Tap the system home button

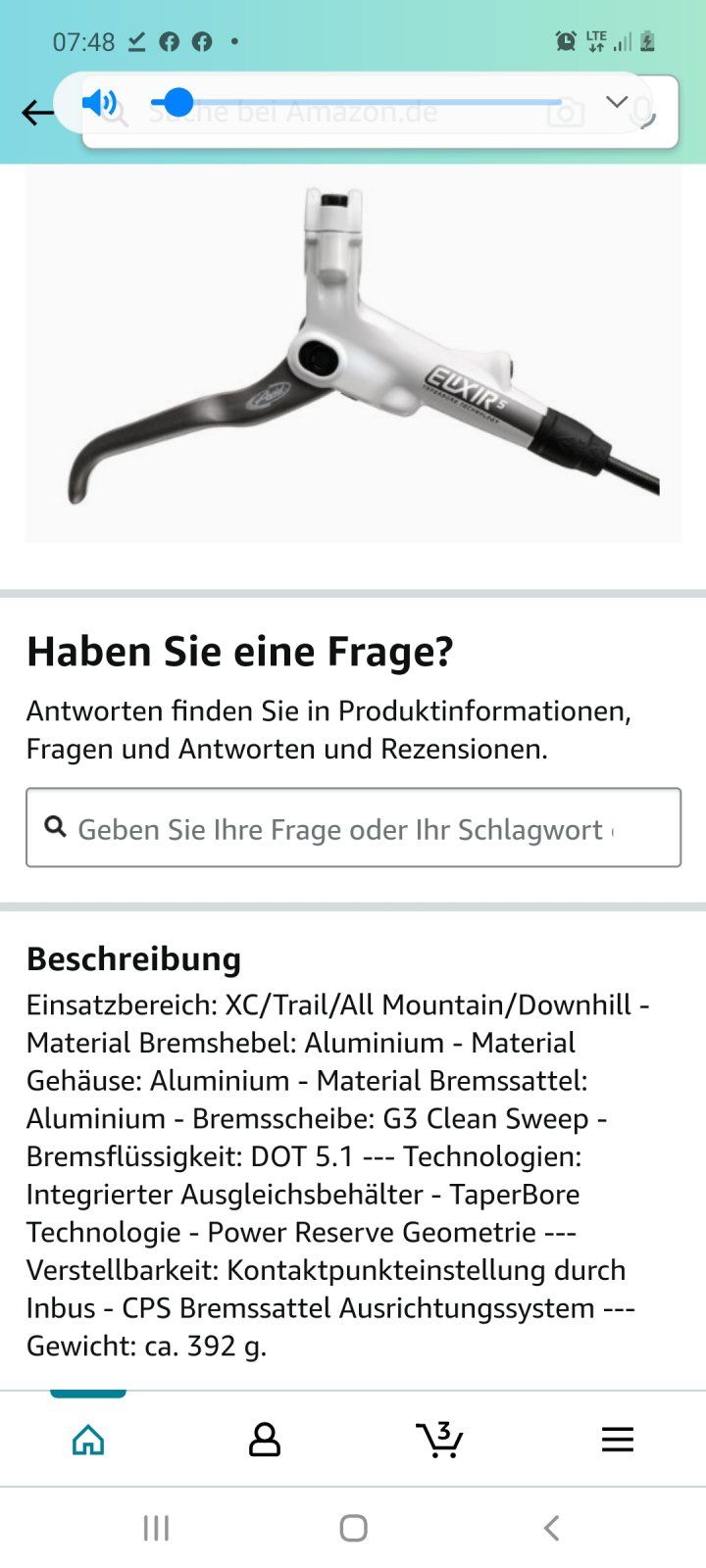click(x=353, y=1528)
